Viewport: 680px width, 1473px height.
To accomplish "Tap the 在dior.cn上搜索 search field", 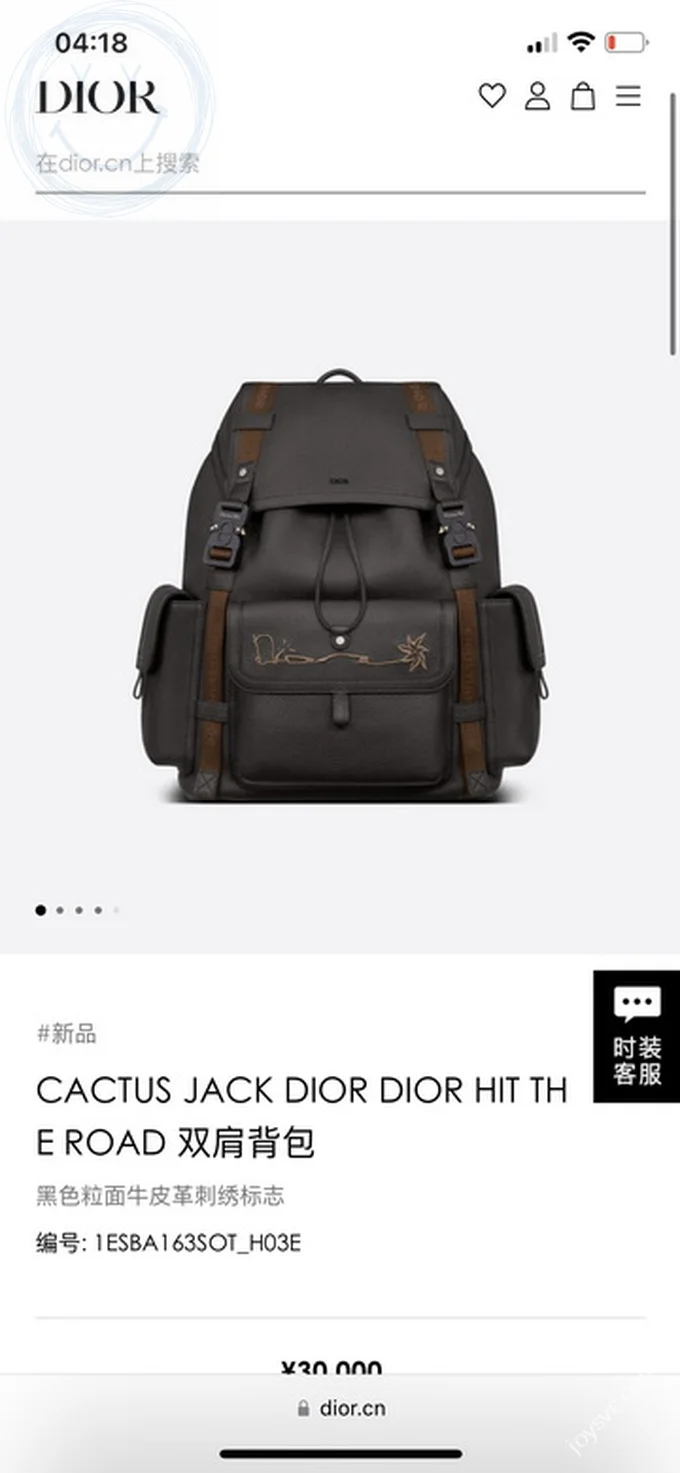I will pos(300,163).
